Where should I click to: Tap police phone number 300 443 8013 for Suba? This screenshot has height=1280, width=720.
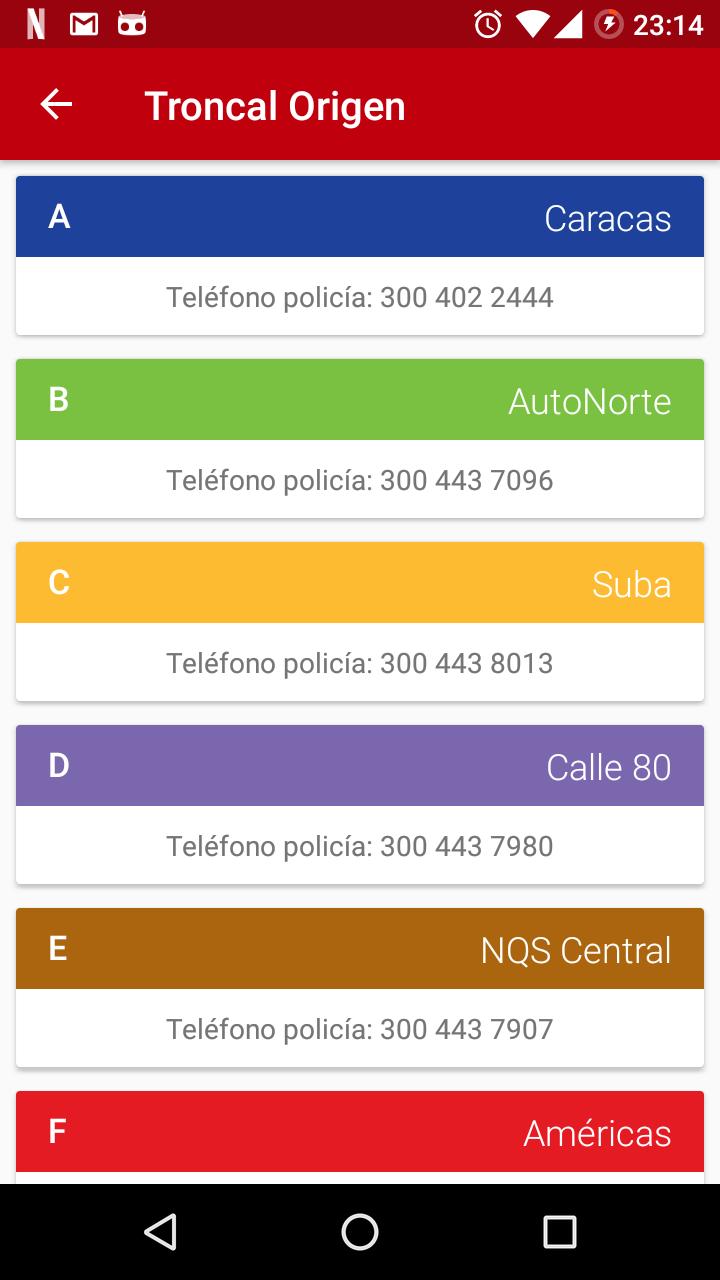[x=360, y=663]
